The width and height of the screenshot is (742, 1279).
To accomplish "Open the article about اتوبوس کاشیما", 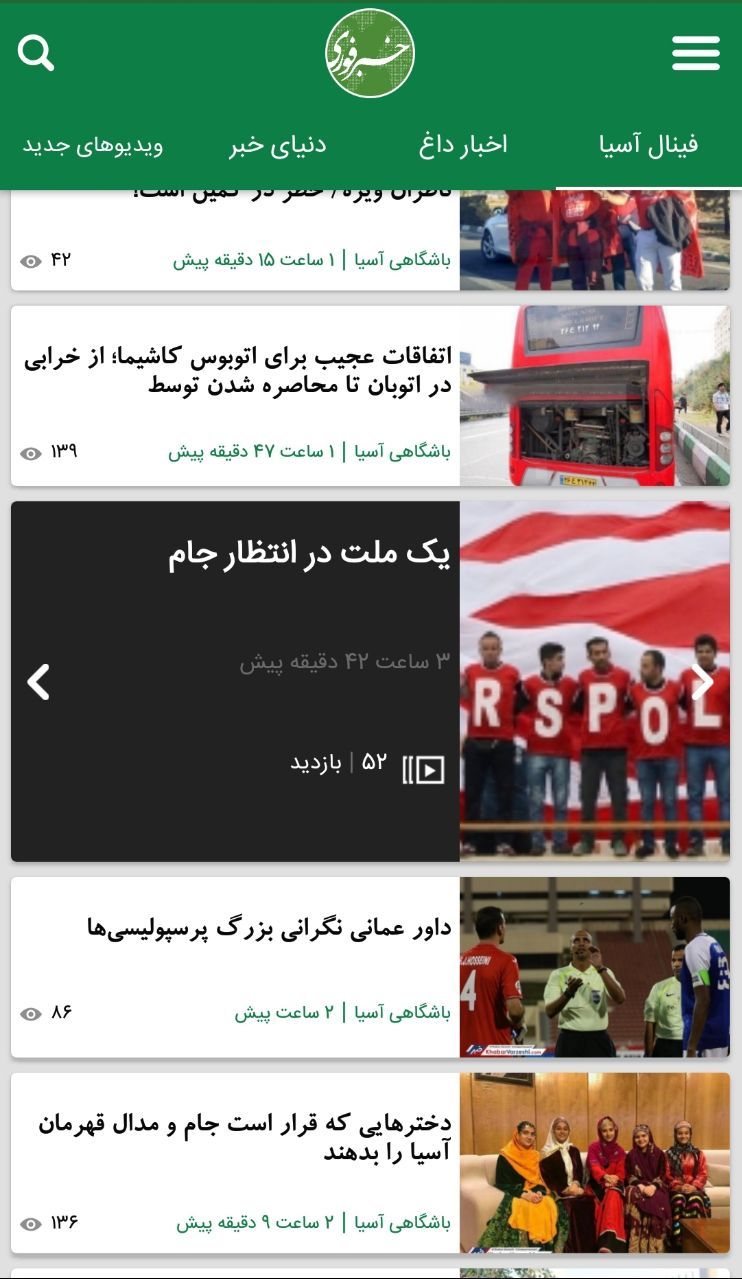I will (x=237, y=371).
